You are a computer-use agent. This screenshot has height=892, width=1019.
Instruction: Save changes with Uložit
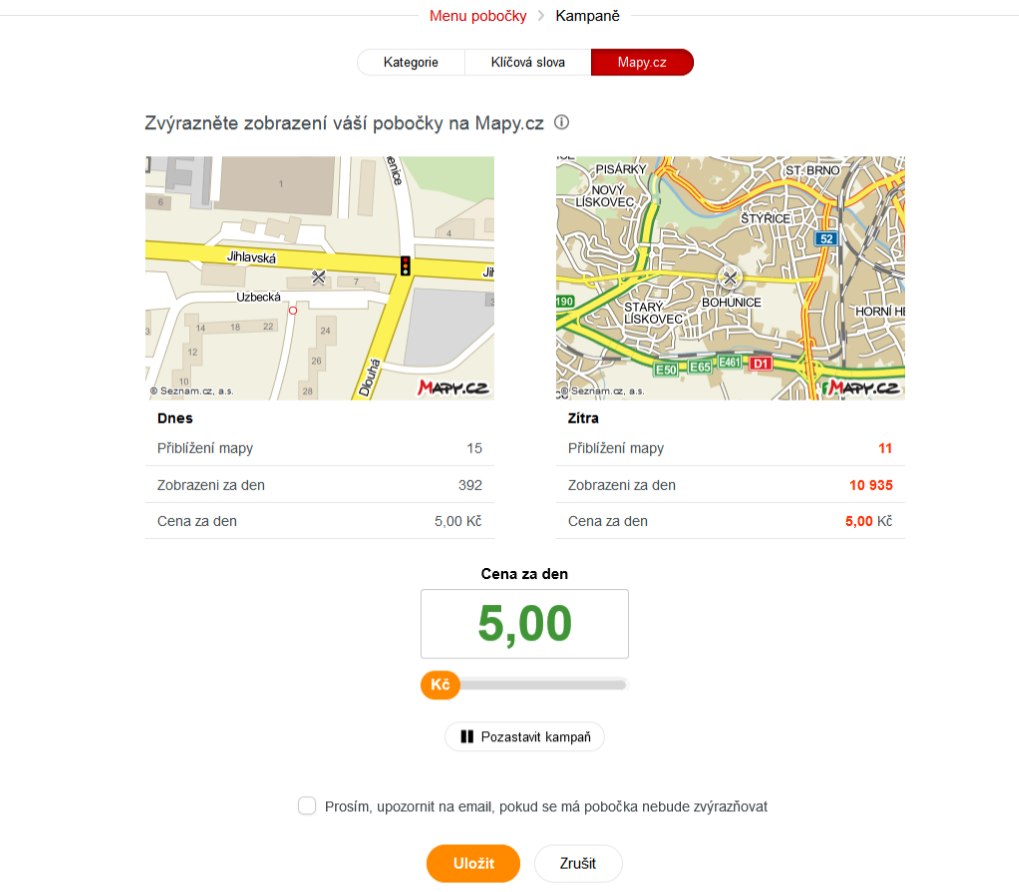(x=473, y=864)
